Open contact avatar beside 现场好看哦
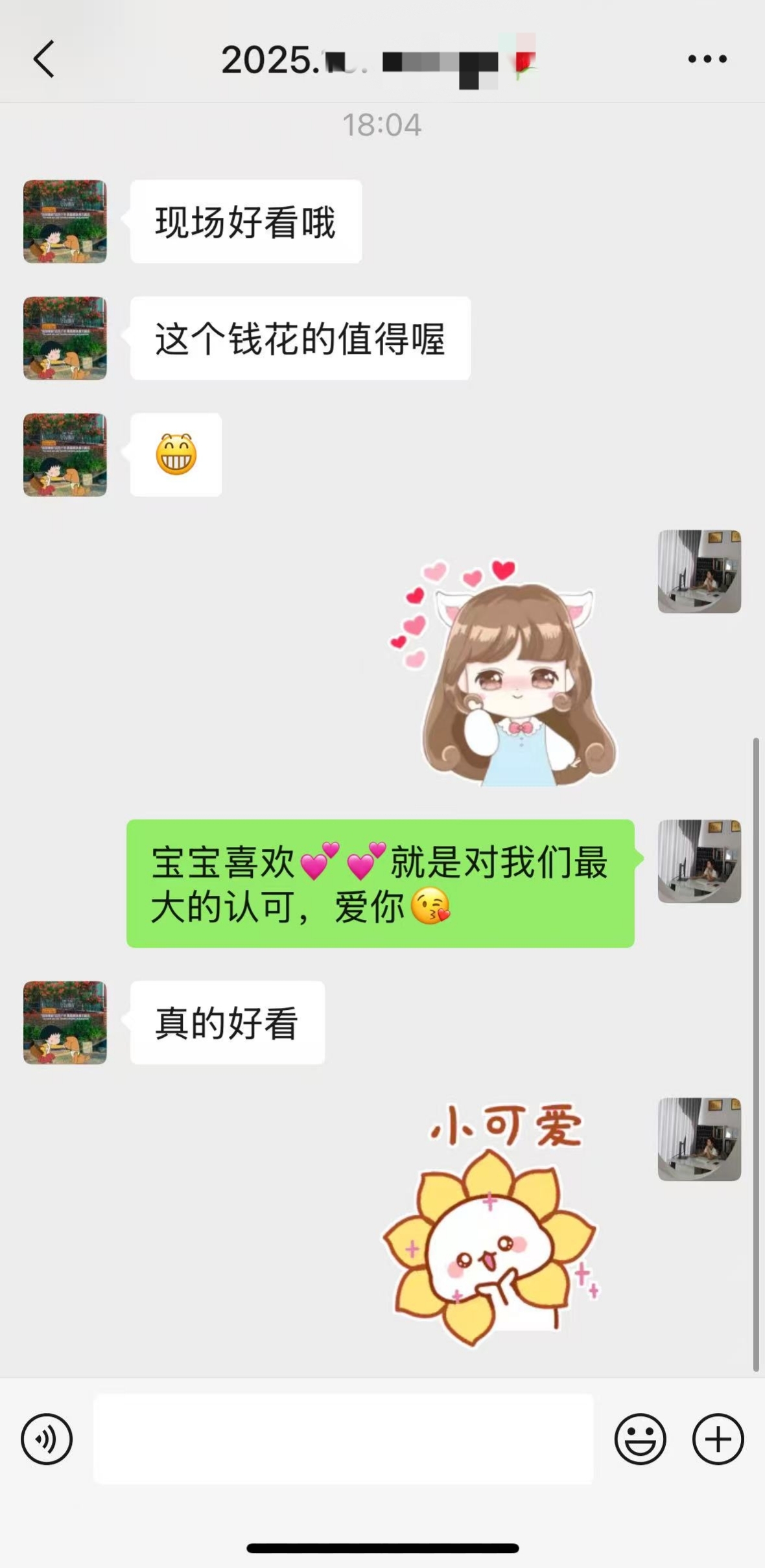 [65, 222]
